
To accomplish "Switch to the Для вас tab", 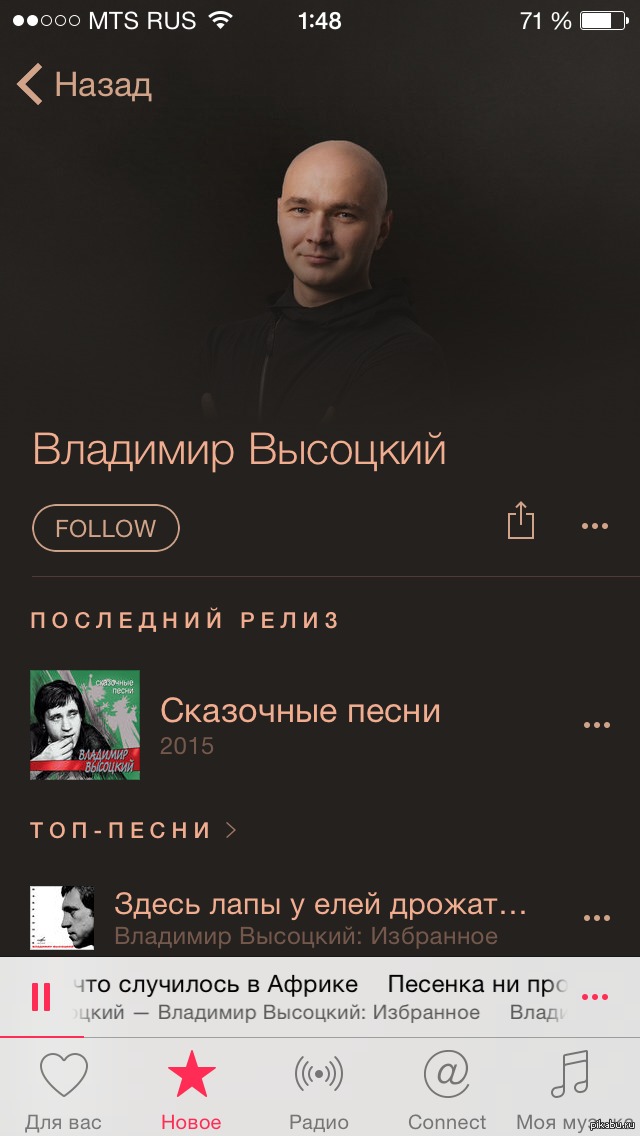I will point(64,1088).
